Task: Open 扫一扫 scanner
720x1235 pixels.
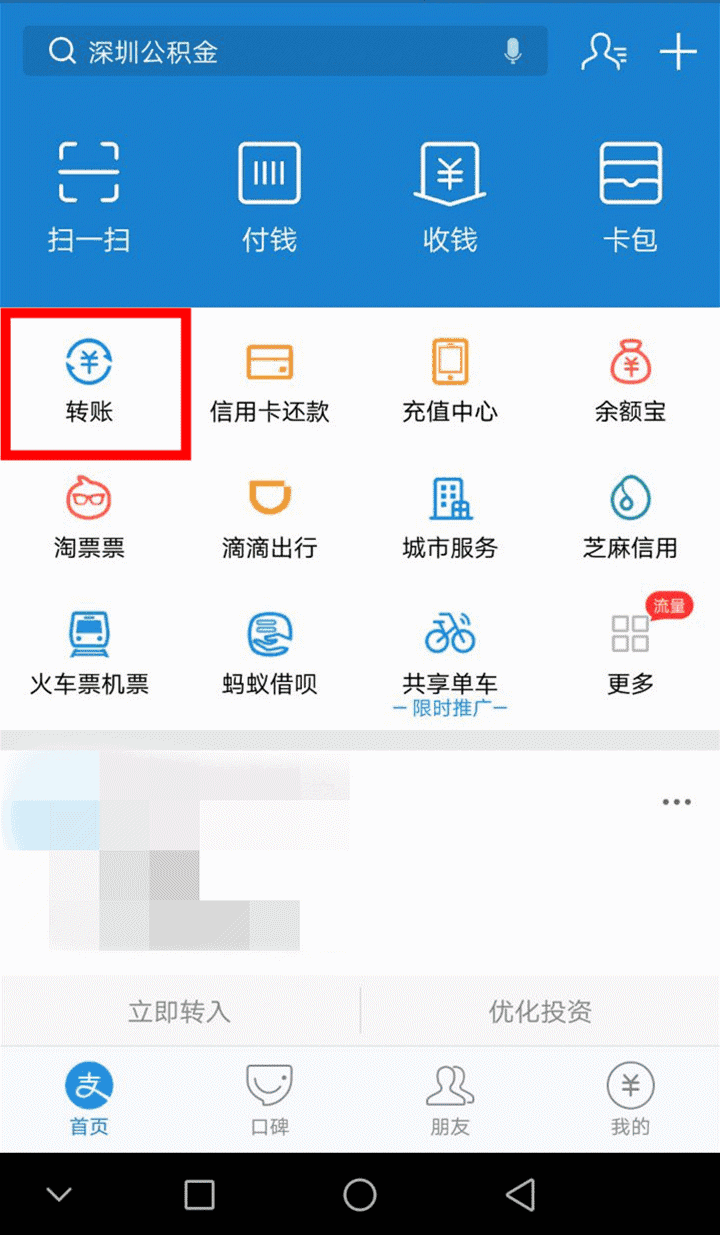Action: (x=89, y=195)
